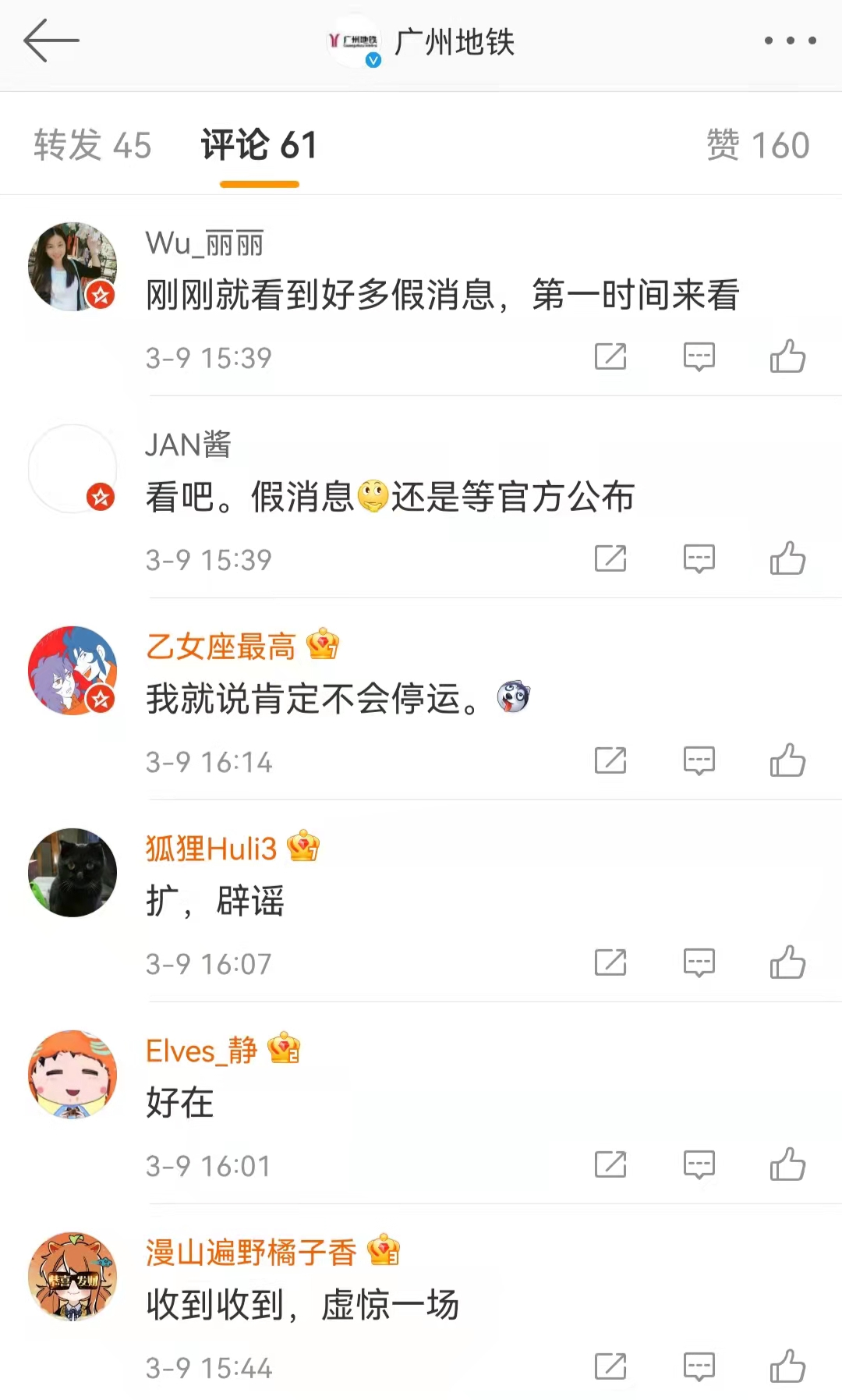This screenshot has height=1400, width=842.
Task: Open the reply icon under JAN酱's comment
Action: 699,558
